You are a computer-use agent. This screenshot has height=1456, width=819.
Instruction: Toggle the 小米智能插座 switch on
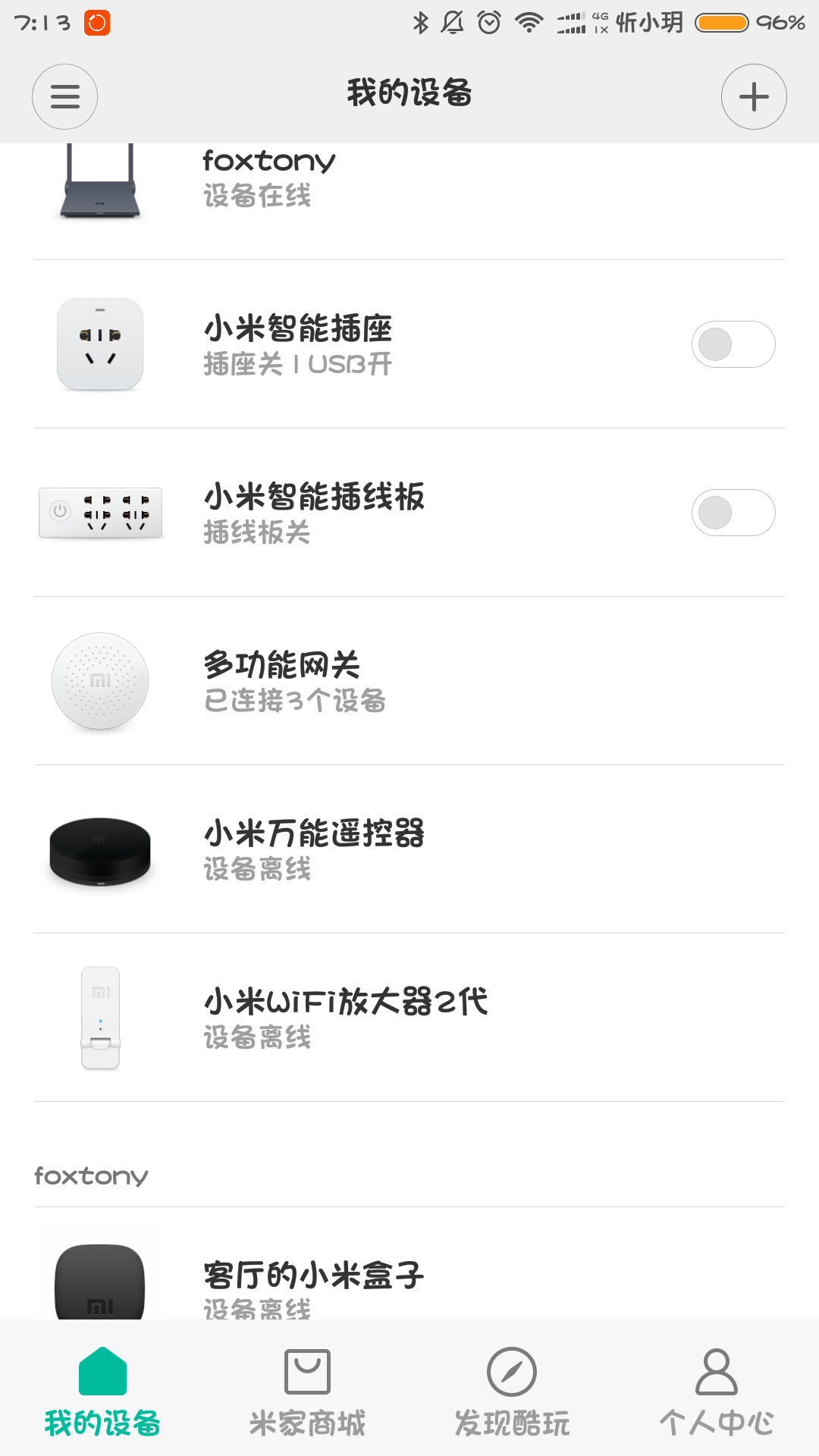coord(733,345)
